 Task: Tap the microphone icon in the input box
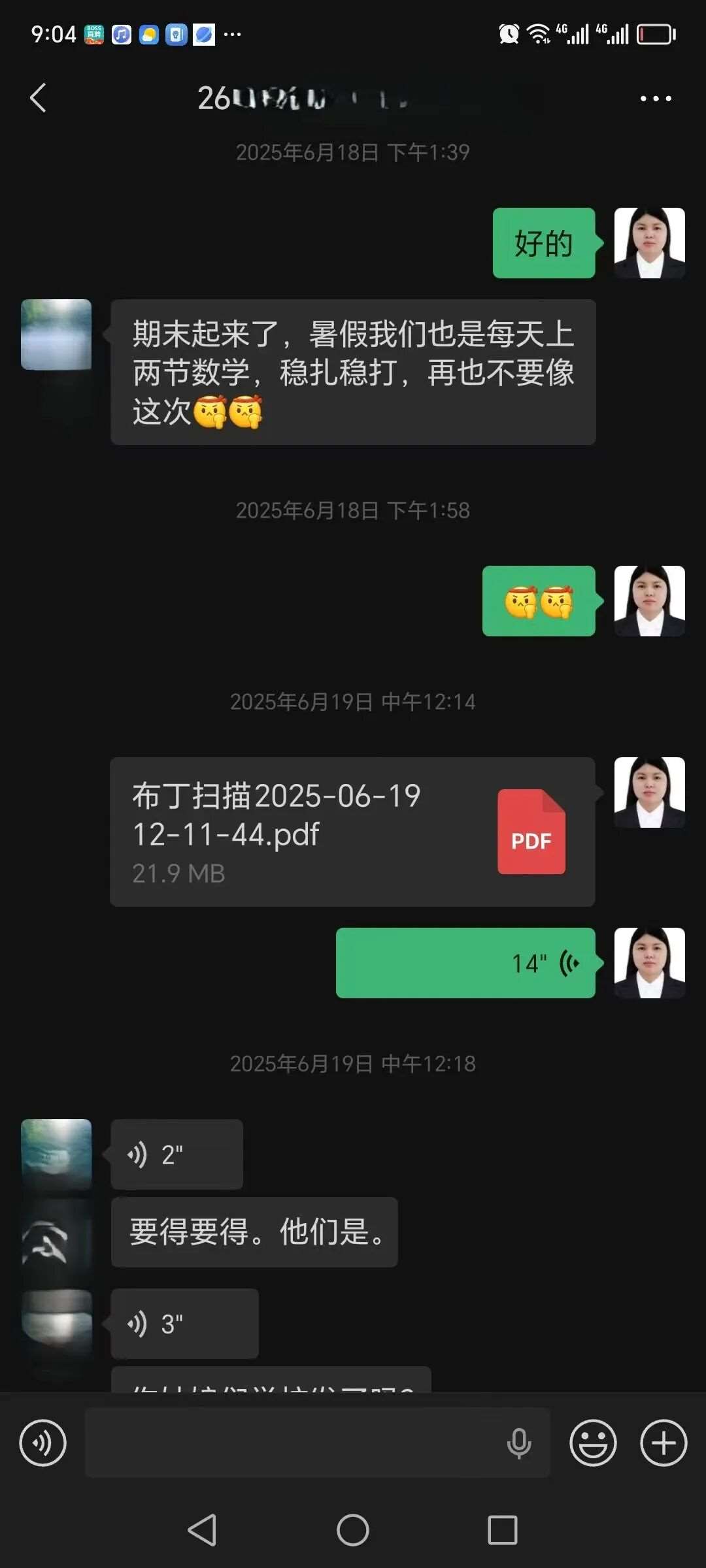(519, 1443)
